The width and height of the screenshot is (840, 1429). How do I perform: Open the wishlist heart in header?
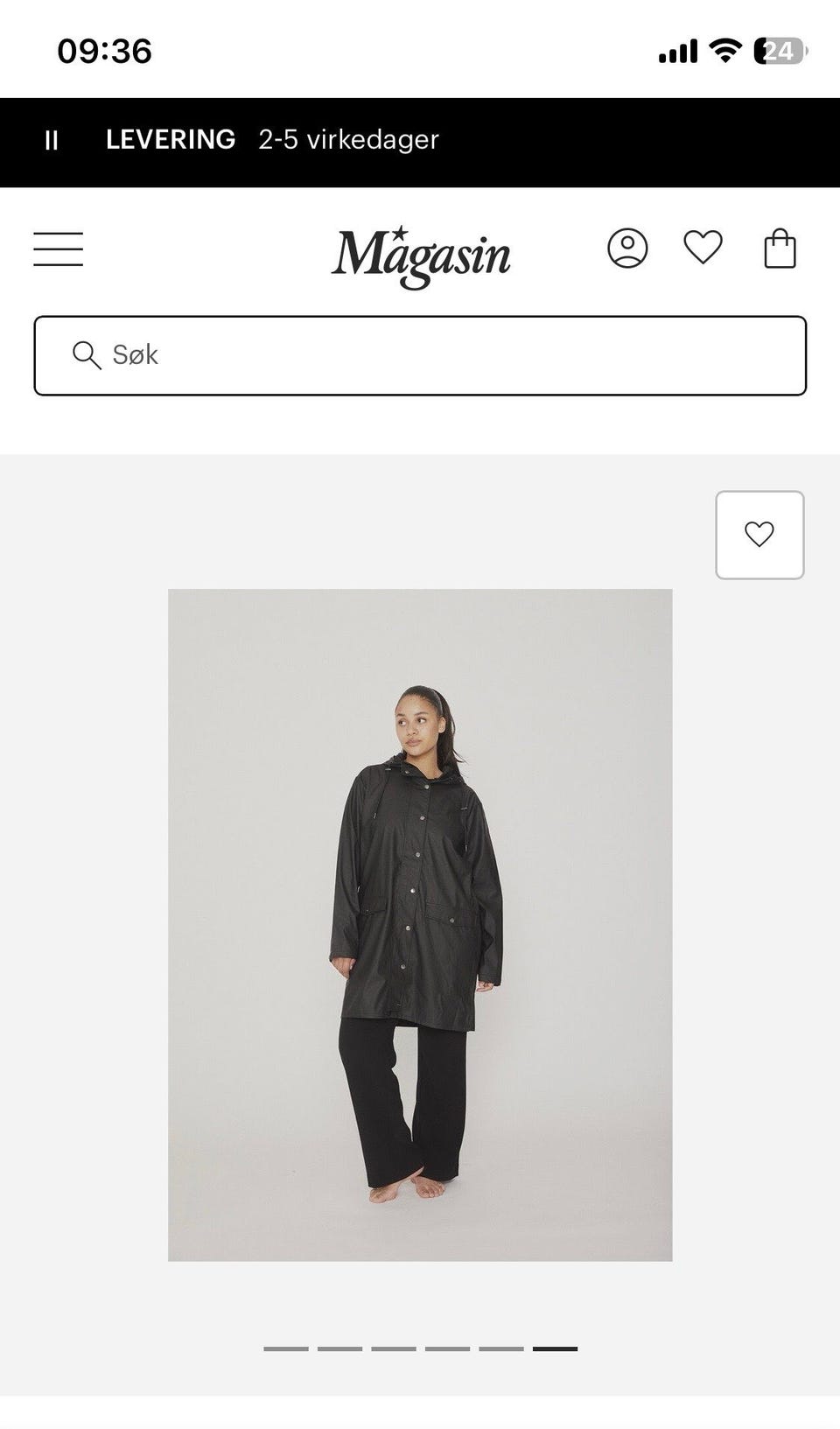click(703, 248)
